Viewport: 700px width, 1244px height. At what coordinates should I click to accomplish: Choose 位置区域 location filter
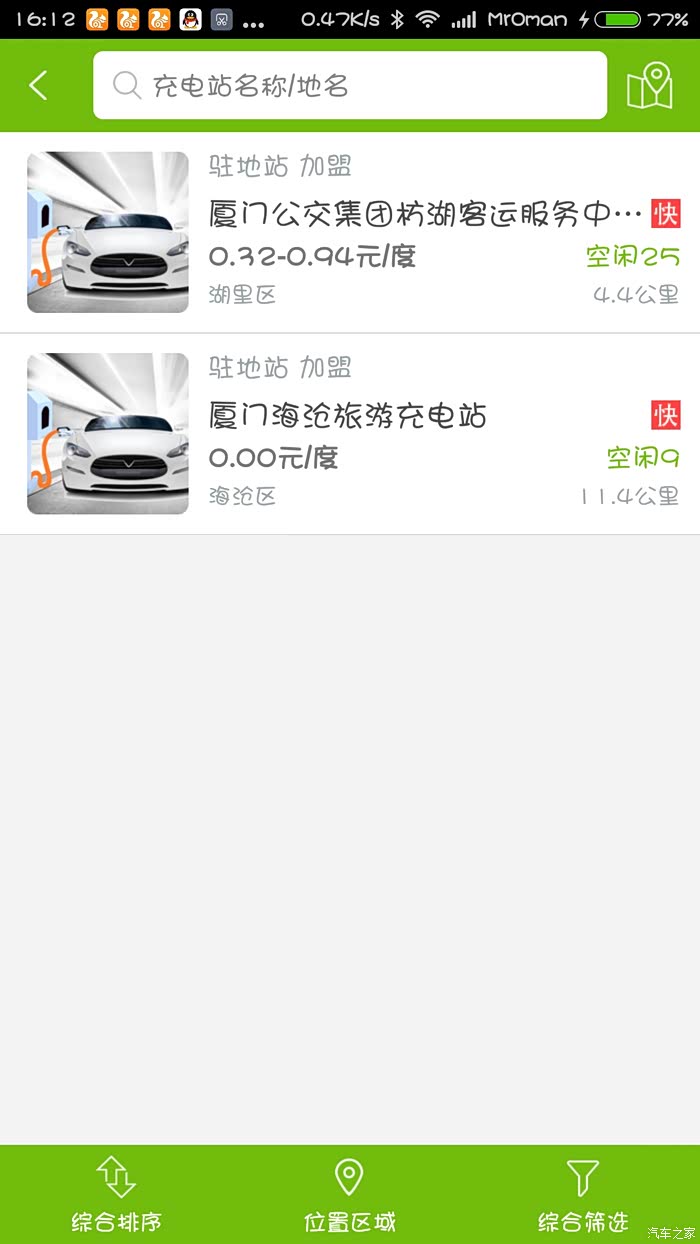[x=349, y=1194]
